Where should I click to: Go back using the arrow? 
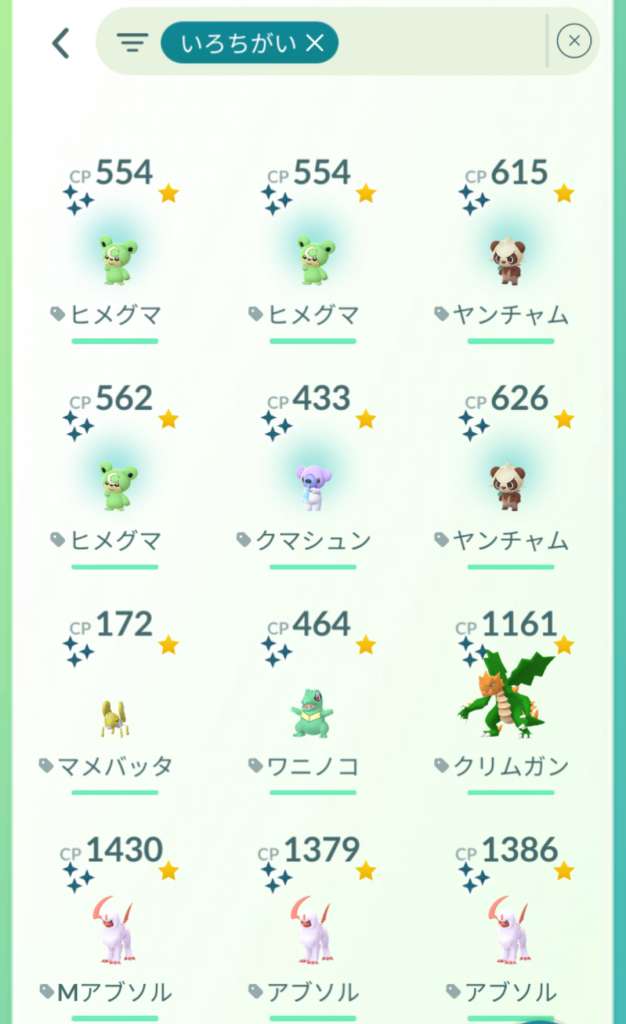tap(61, 43)
